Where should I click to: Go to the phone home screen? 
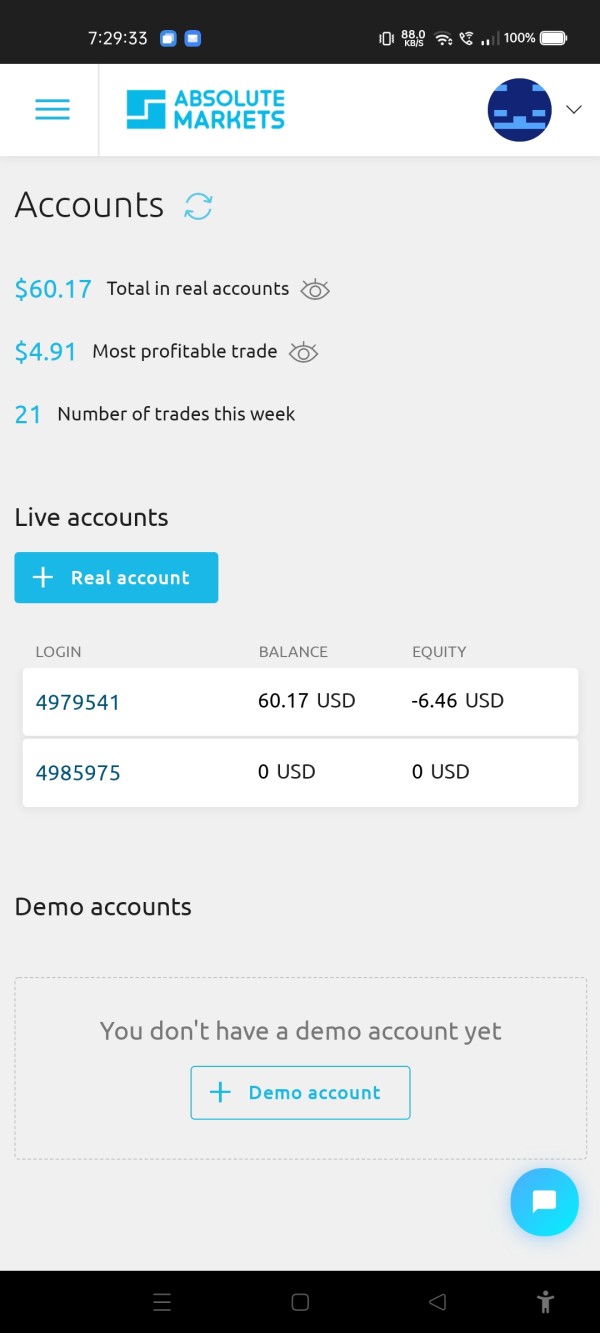(x=300, y=1302)
